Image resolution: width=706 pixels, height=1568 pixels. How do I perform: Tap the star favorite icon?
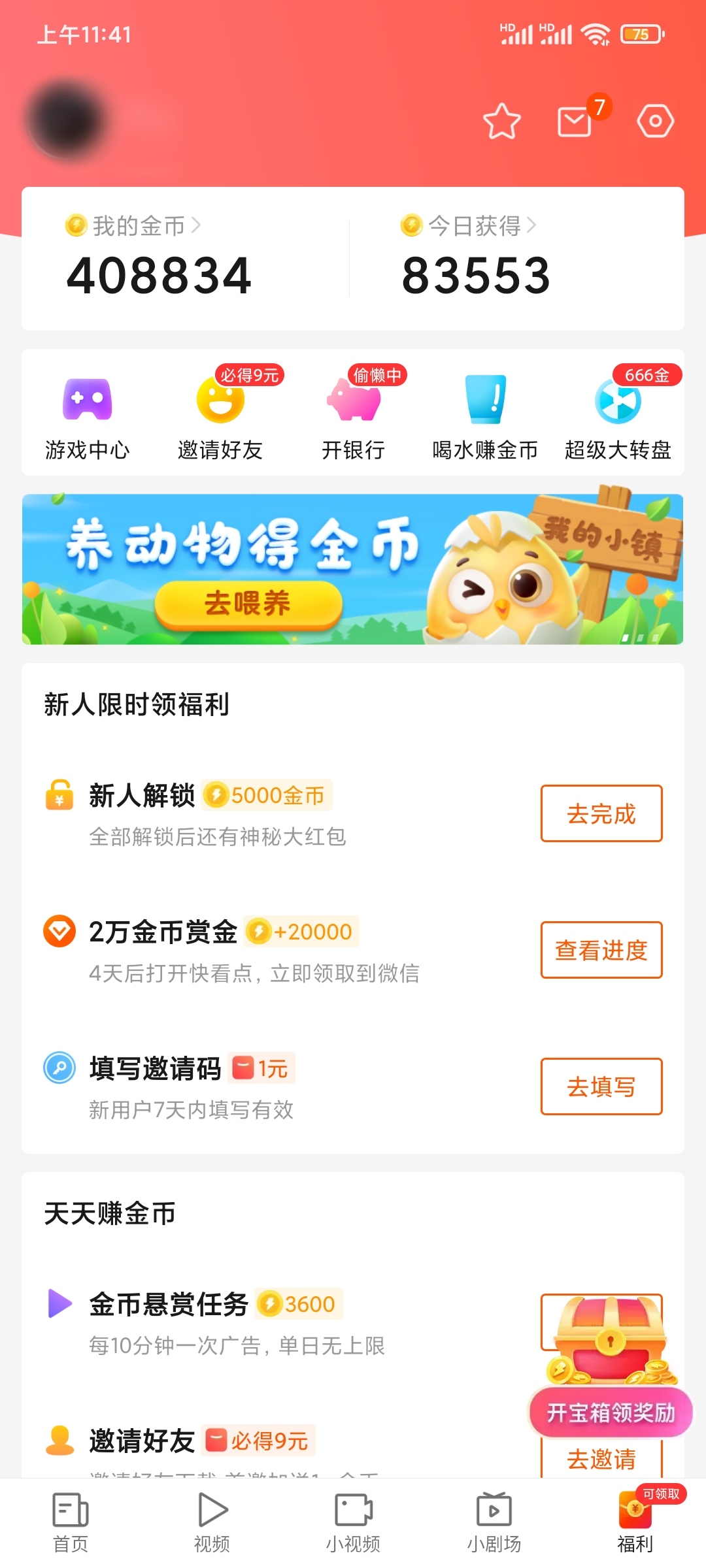click(x=501, y=123)
